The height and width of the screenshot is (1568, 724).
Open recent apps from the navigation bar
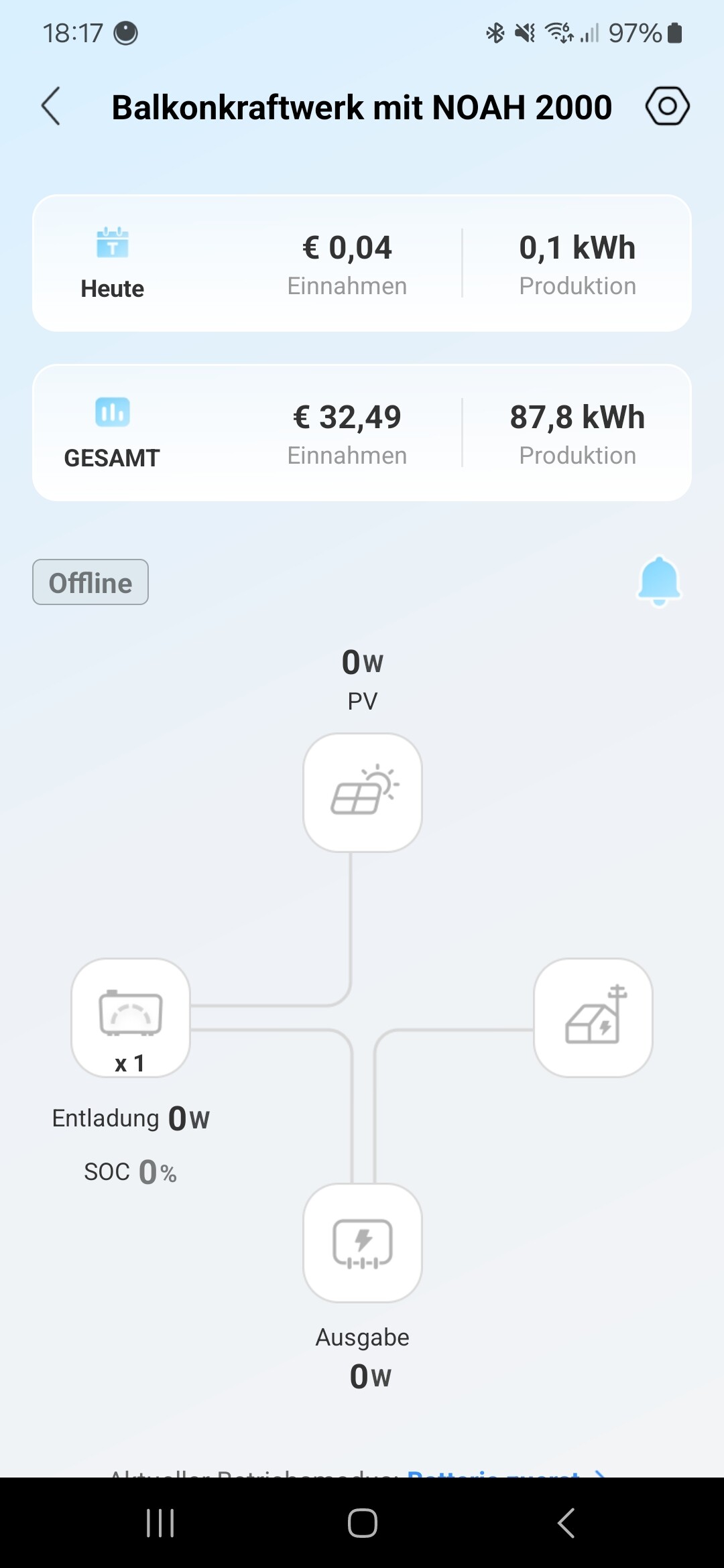tap(160, 1523)
